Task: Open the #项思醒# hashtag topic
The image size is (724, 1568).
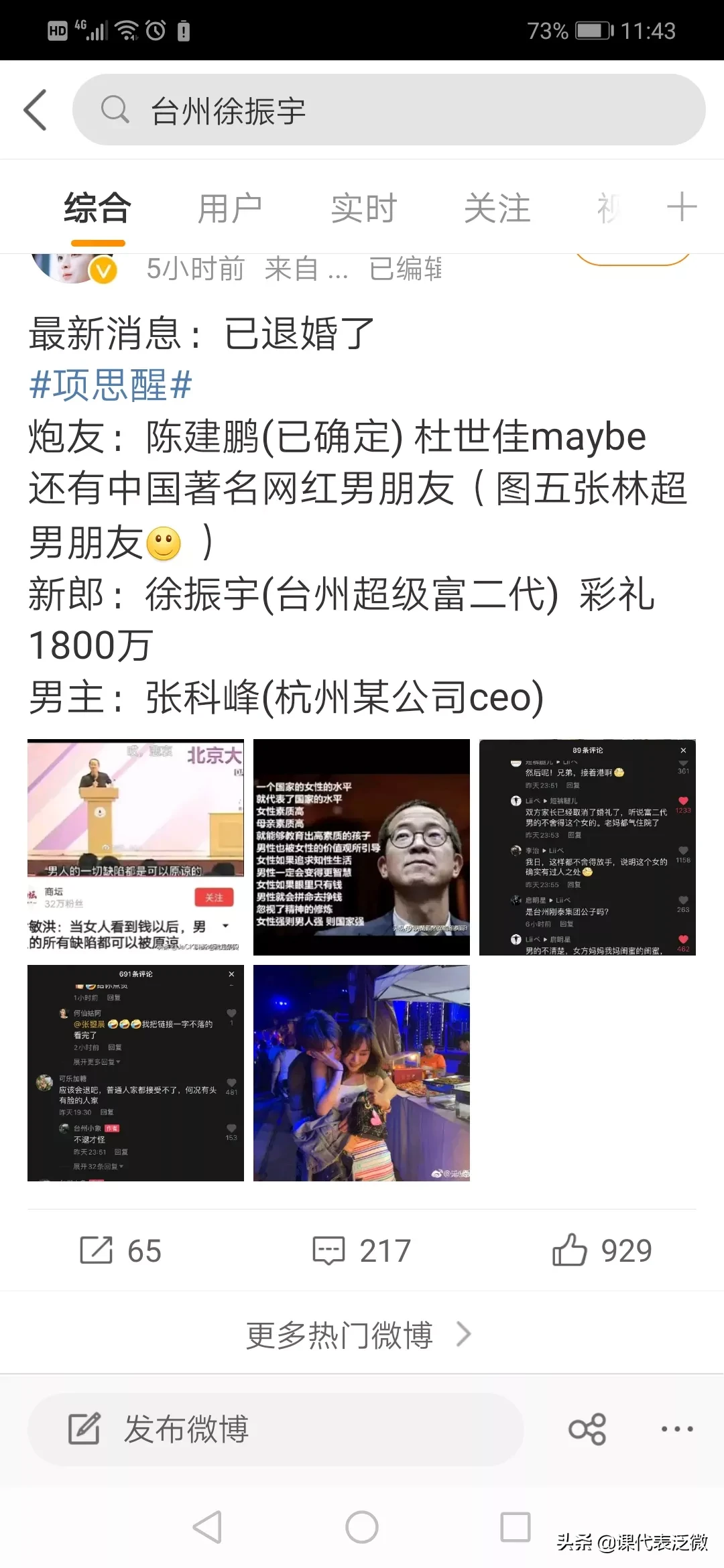Action: coord(111,385)
